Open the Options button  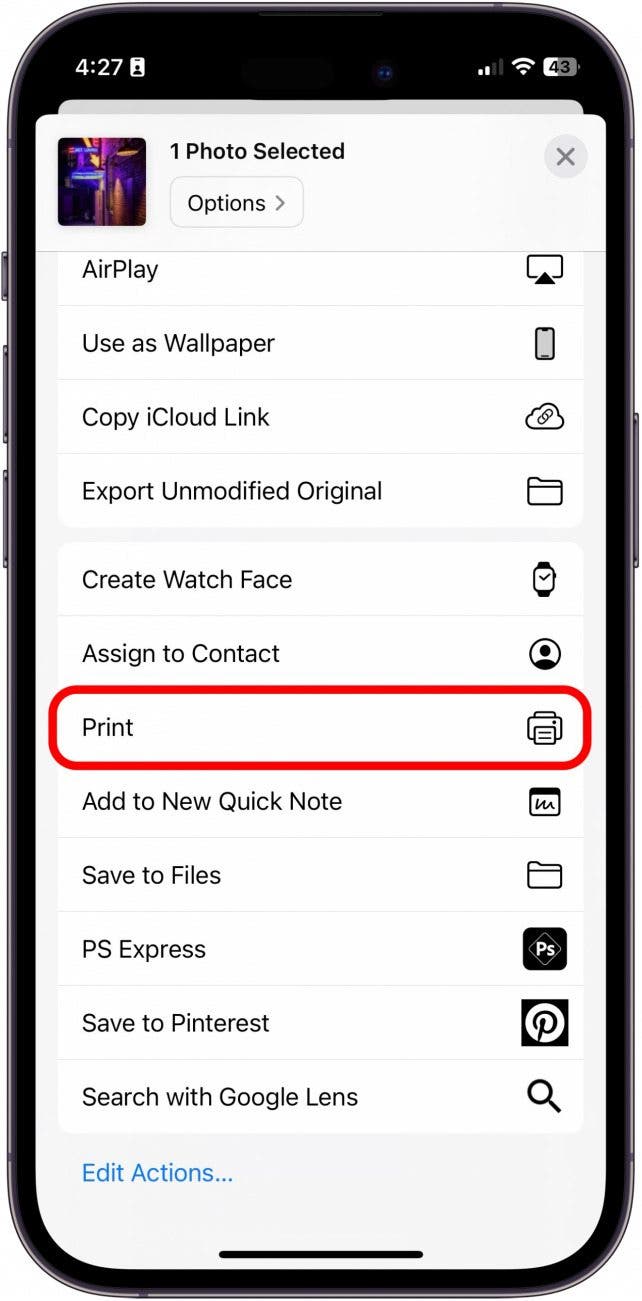point(236,203)
